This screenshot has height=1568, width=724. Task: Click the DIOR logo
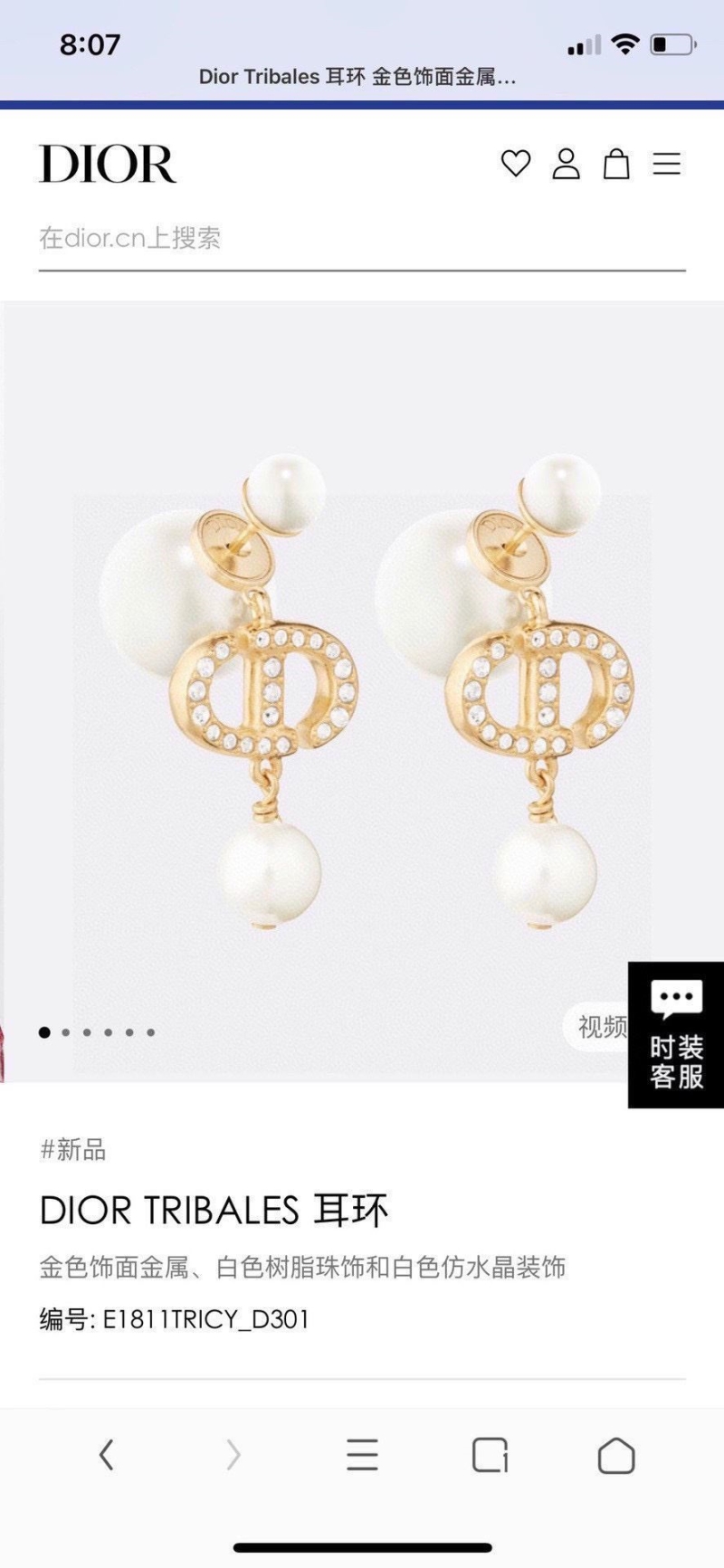click(x=107, y=166)
